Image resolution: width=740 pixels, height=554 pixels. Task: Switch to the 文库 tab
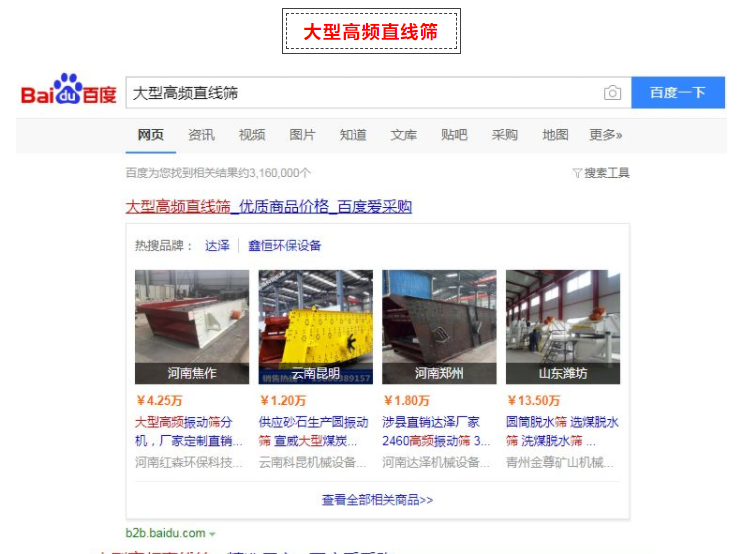403,135
